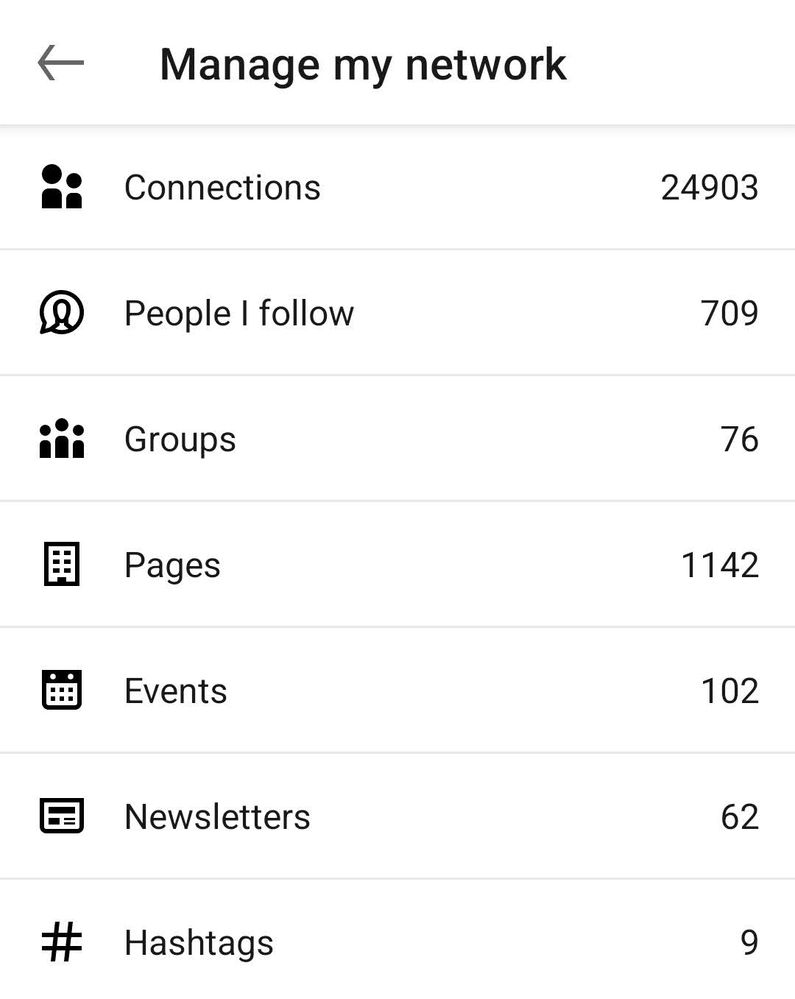The width and height of the screenshot is (795, 999).
Task: Tap the Pages count 1142
Action: pos(720,564)
